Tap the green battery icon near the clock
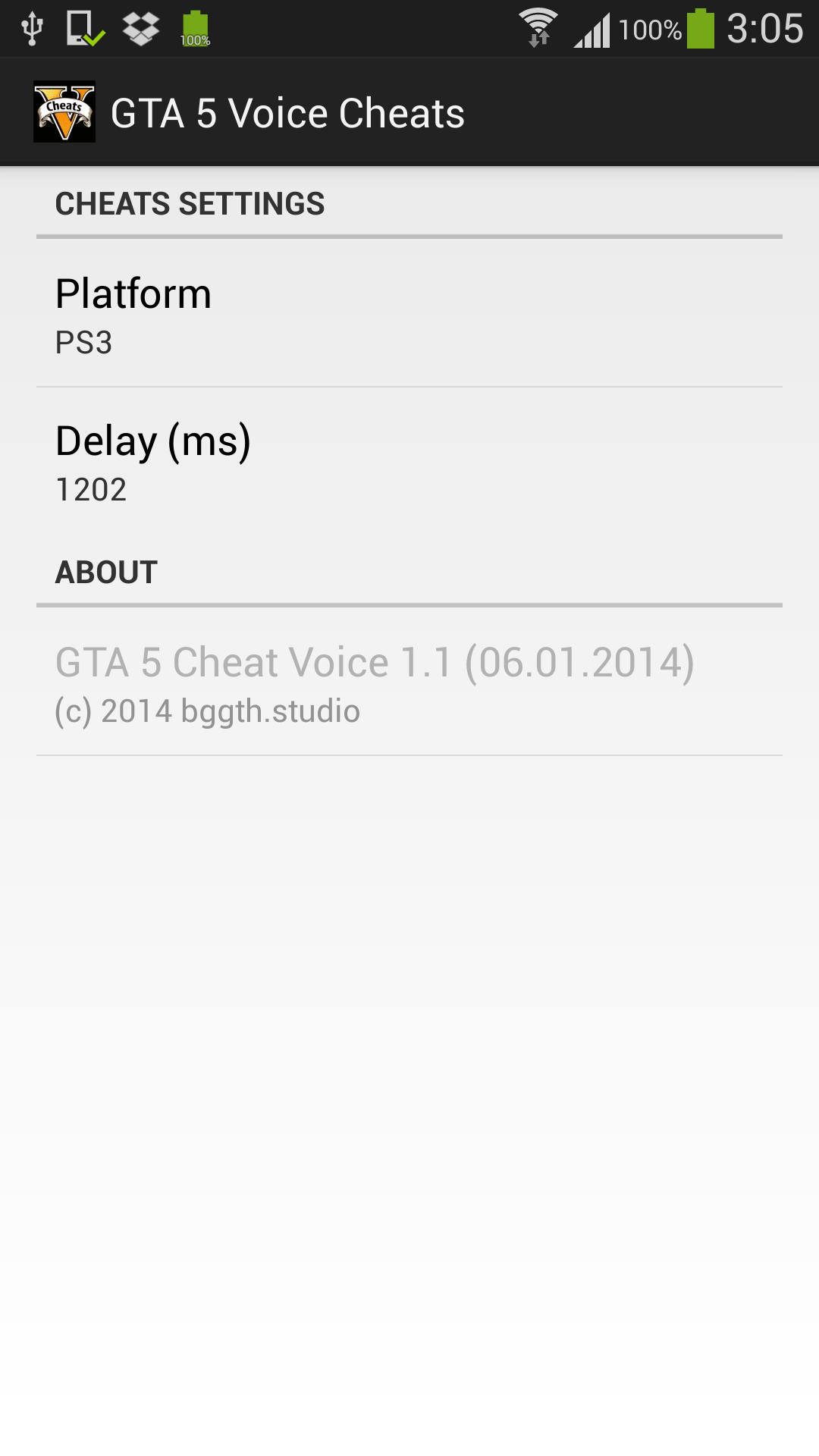Viewport: 819px width, 1456px height. coord(698,28)
